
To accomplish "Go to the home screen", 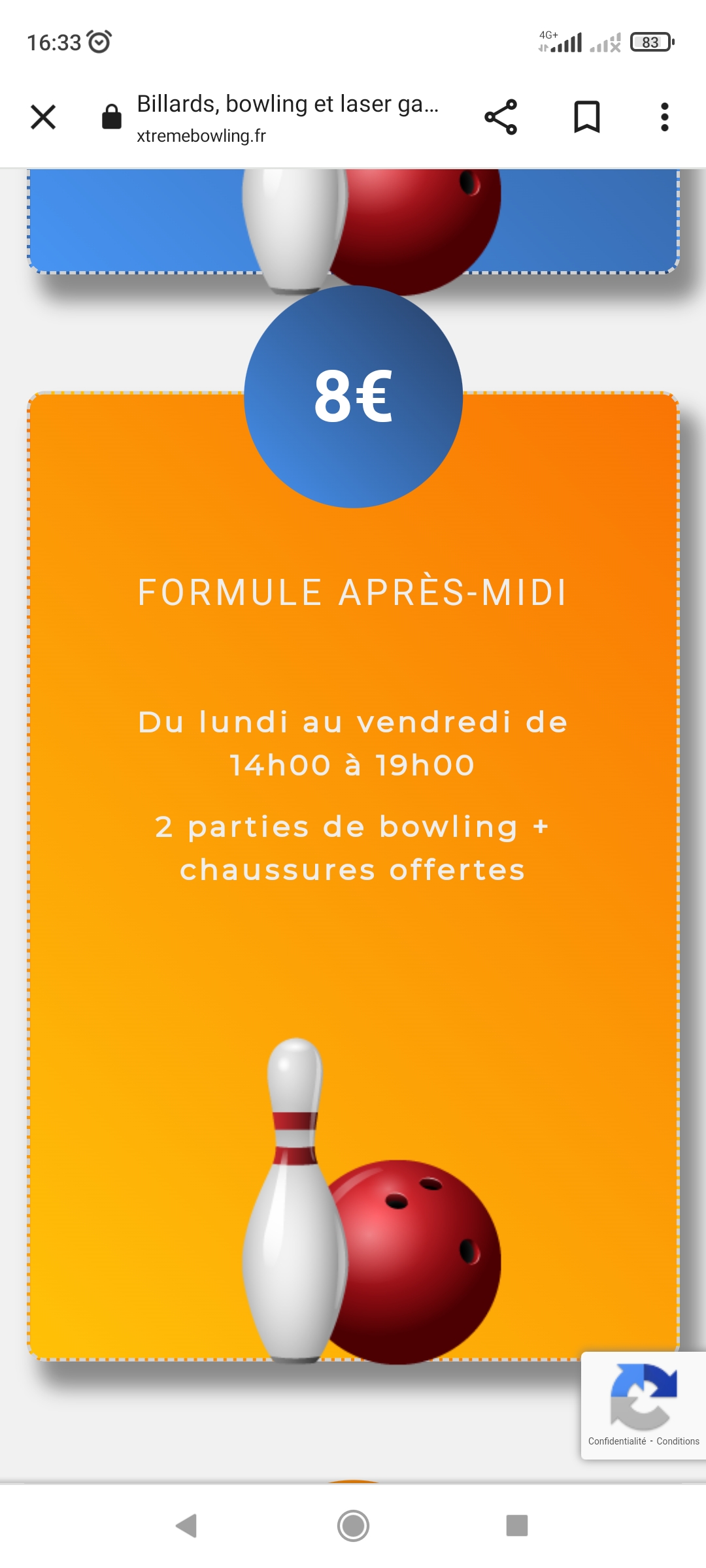I will [x=353, y=1526].
